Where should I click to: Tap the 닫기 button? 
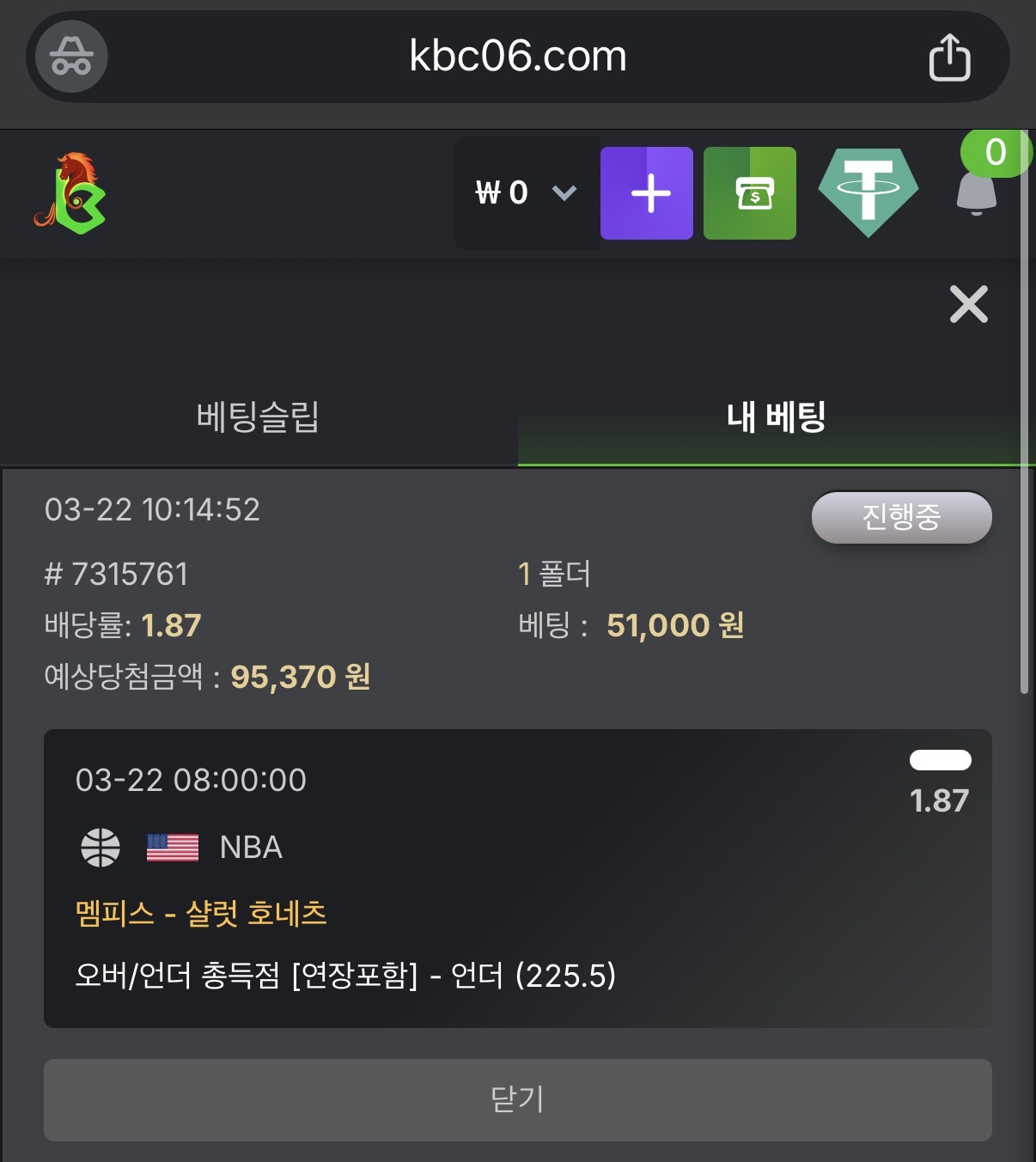517,1099
